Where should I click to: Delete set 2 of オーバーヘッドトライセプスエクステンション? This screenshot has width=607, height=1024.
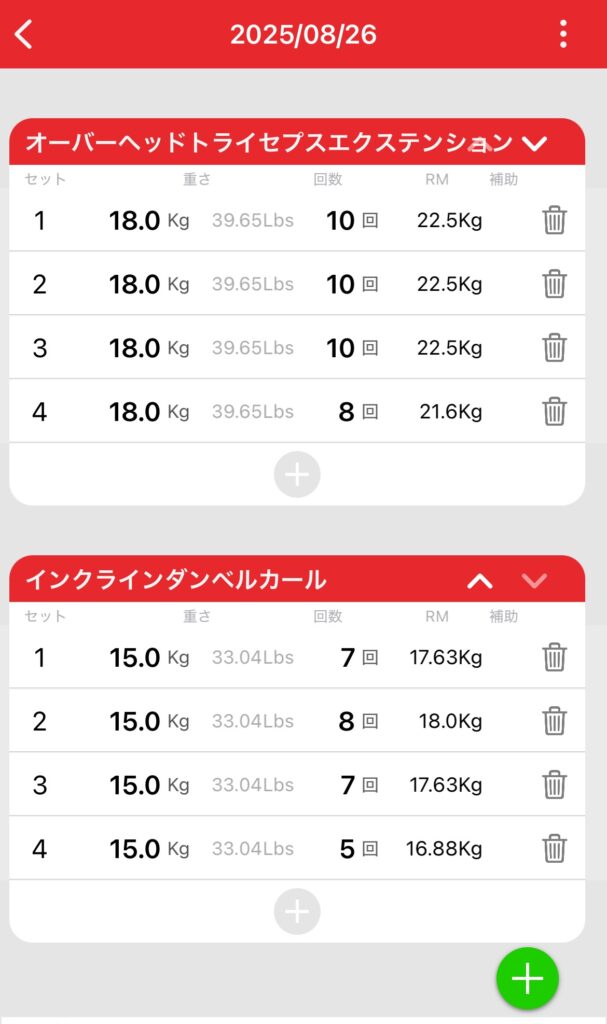click(554, 284)
